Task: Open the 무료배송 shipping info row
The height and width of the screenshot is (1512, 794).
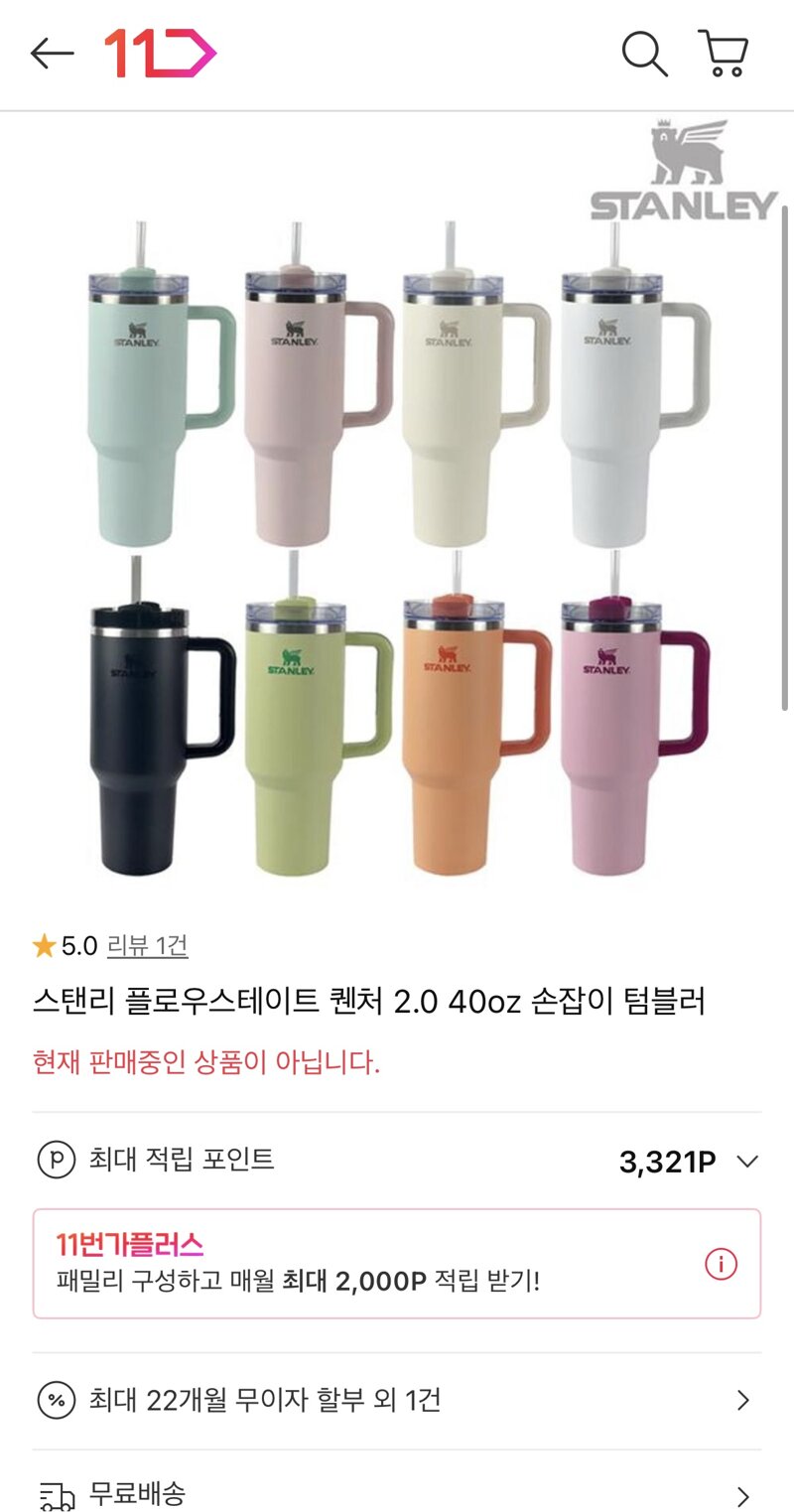Action: tap(397, 1492)
